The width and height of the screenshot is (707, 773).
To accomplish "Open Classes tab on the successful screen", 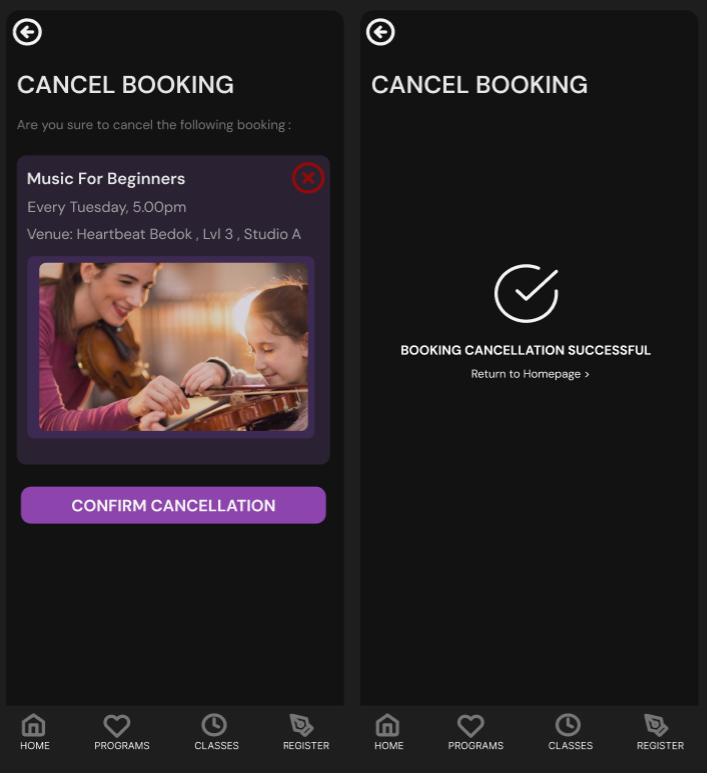I will tap(570, 732).
